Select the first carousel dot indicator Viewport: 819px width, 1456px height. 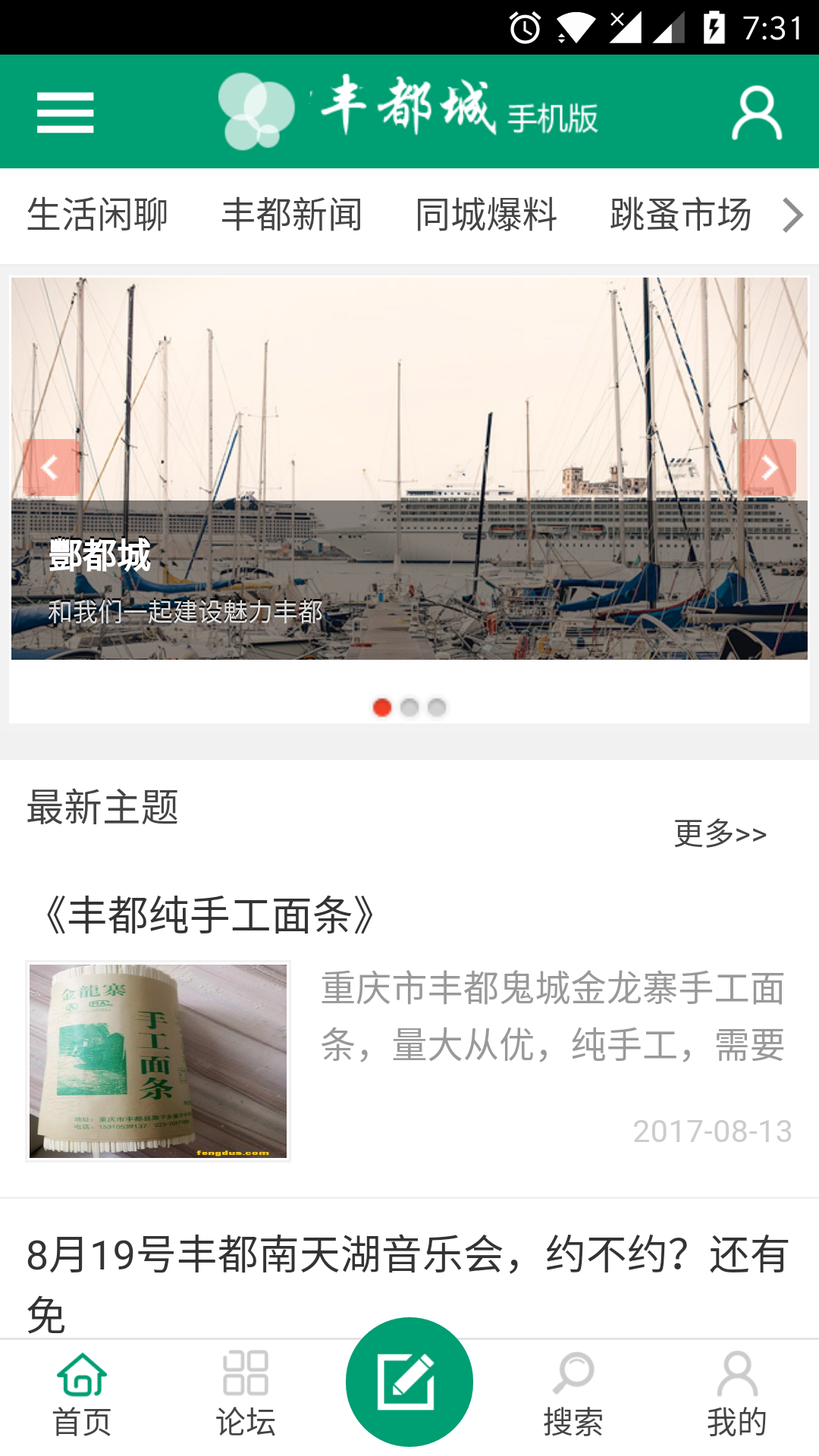382,707
